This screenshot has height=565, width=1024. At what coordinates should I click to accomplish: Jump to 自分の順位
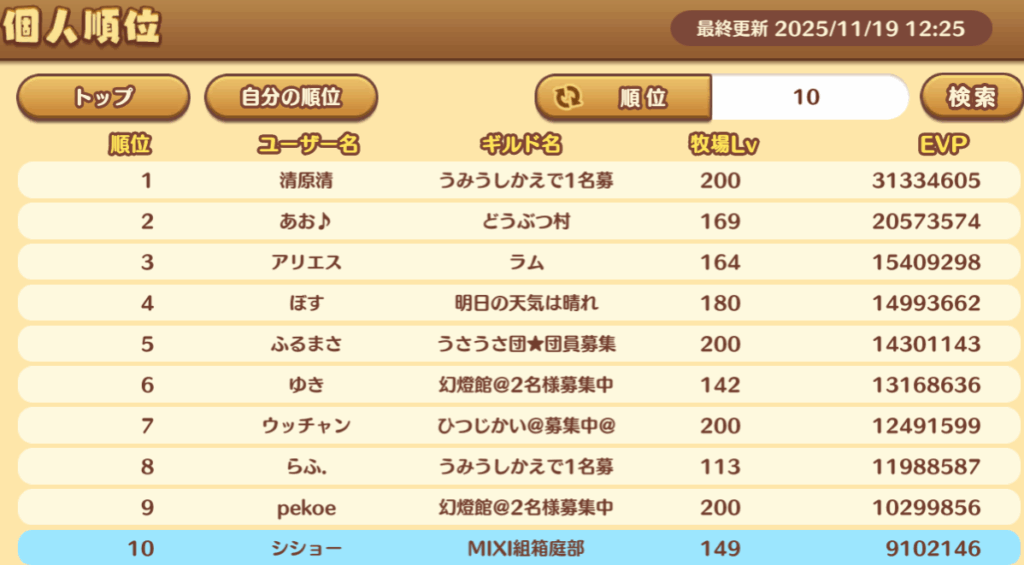(x=291, y=98)
